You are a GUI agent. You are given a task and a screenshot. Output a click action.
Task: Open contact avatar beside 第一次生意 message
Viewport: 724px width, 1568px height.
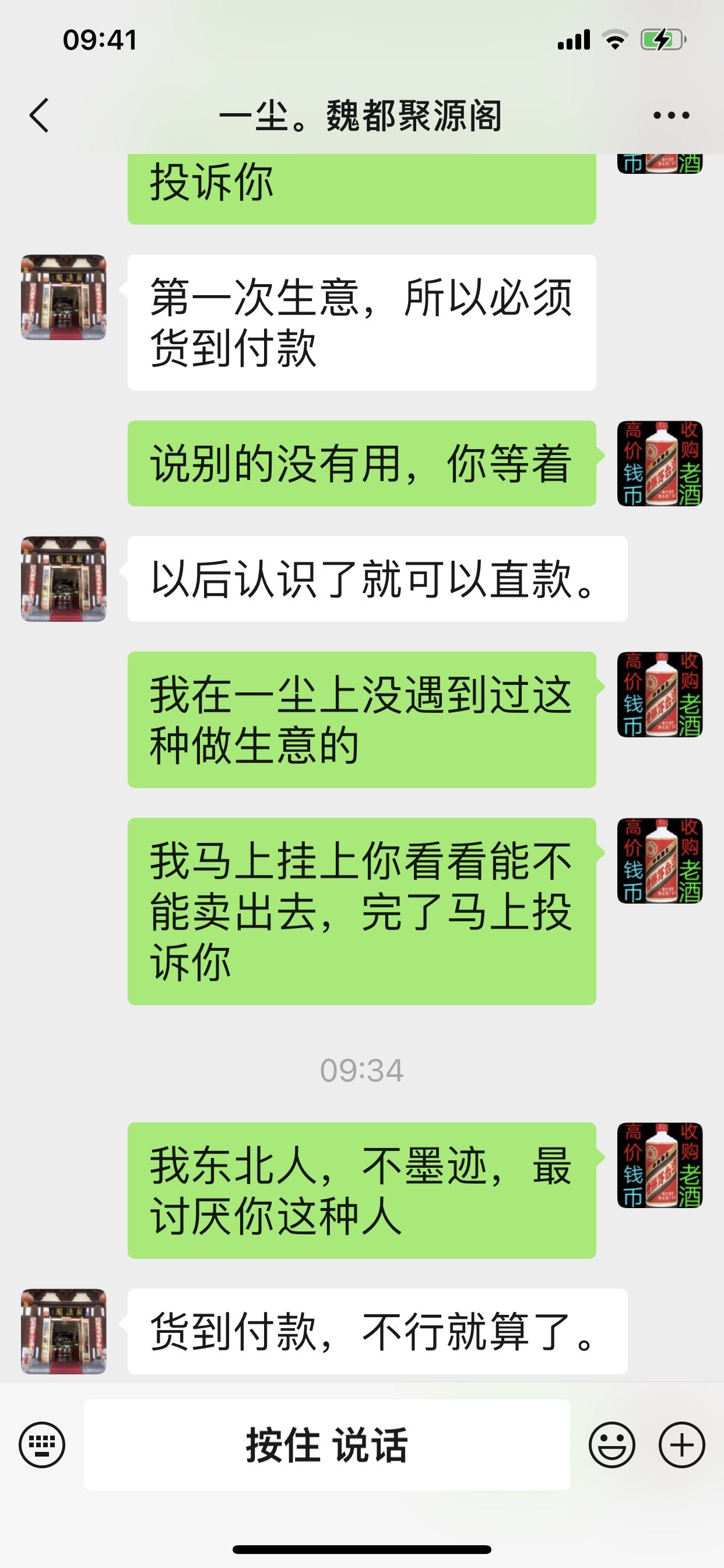(x=64, y=297)
